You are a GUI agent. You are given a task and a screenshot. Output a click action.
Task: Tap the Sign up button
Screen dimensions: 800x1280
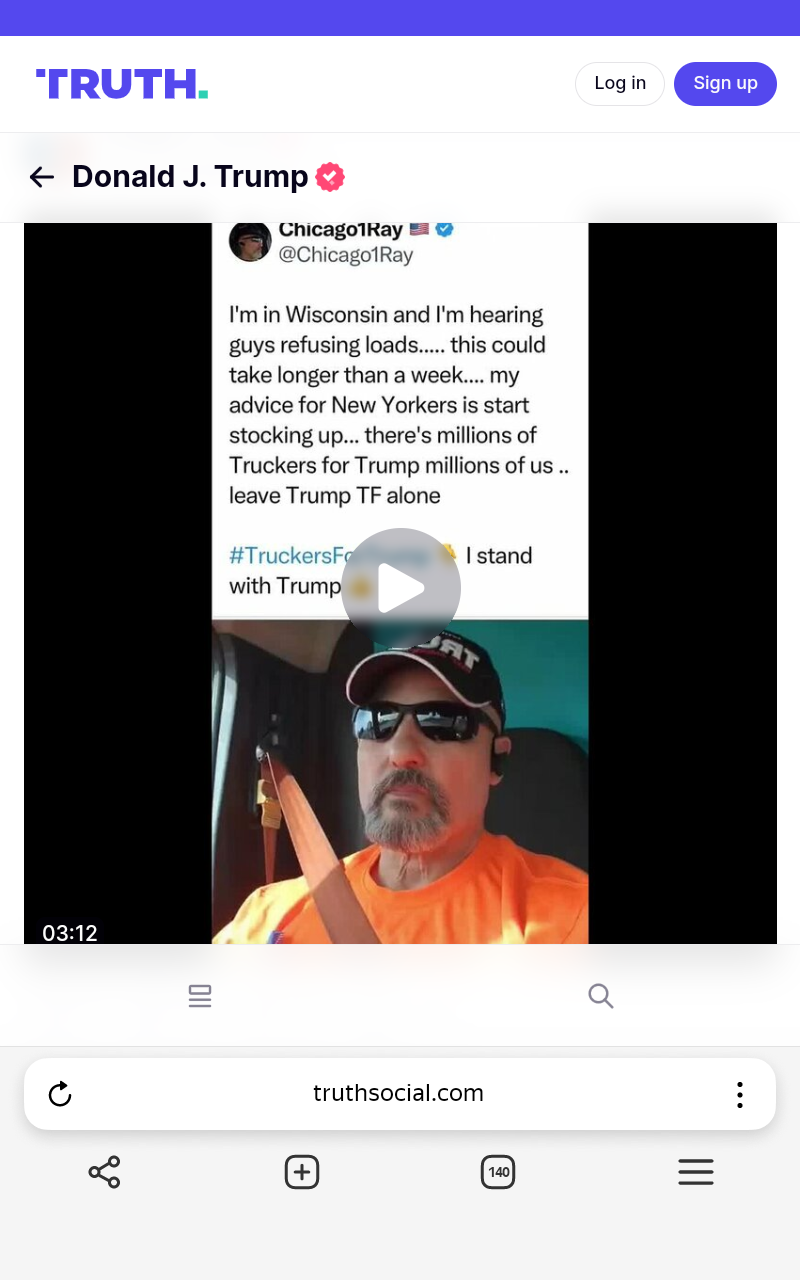[725, 84]
